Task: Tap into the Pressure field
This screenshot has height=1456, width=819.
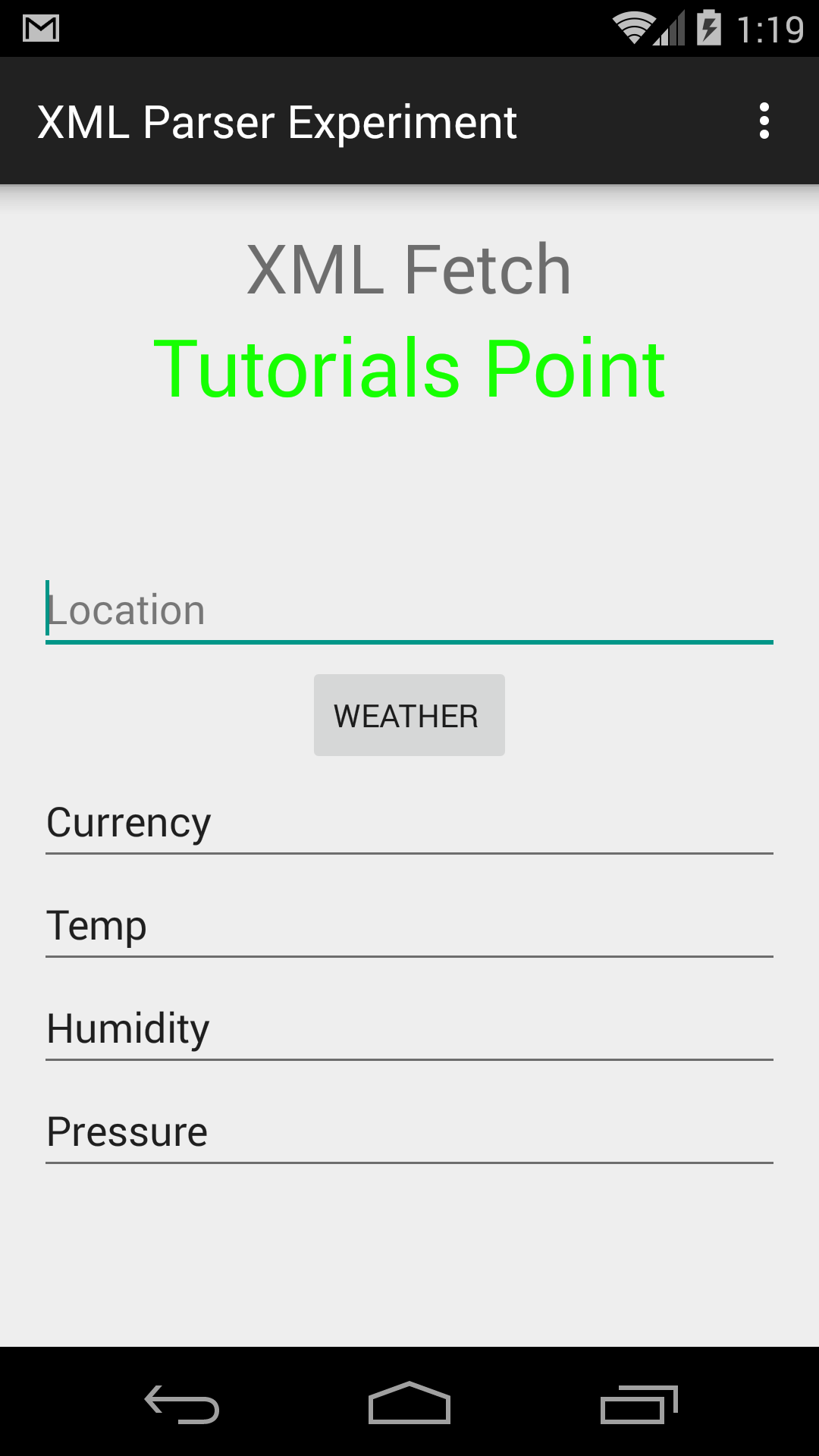Action: coord(409,1132)
